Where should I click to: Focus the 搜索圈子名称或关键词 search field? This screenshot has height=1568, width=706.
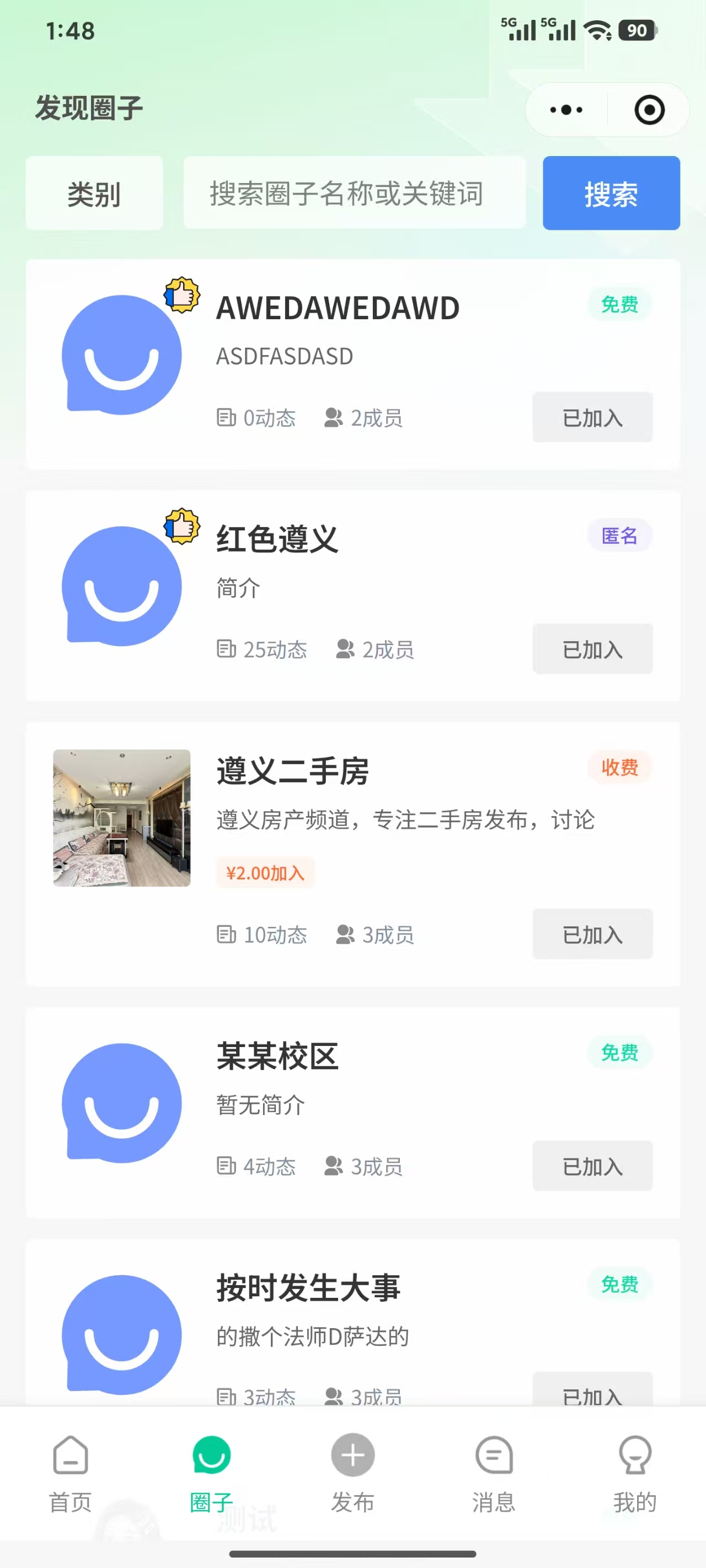pos(354,194)
